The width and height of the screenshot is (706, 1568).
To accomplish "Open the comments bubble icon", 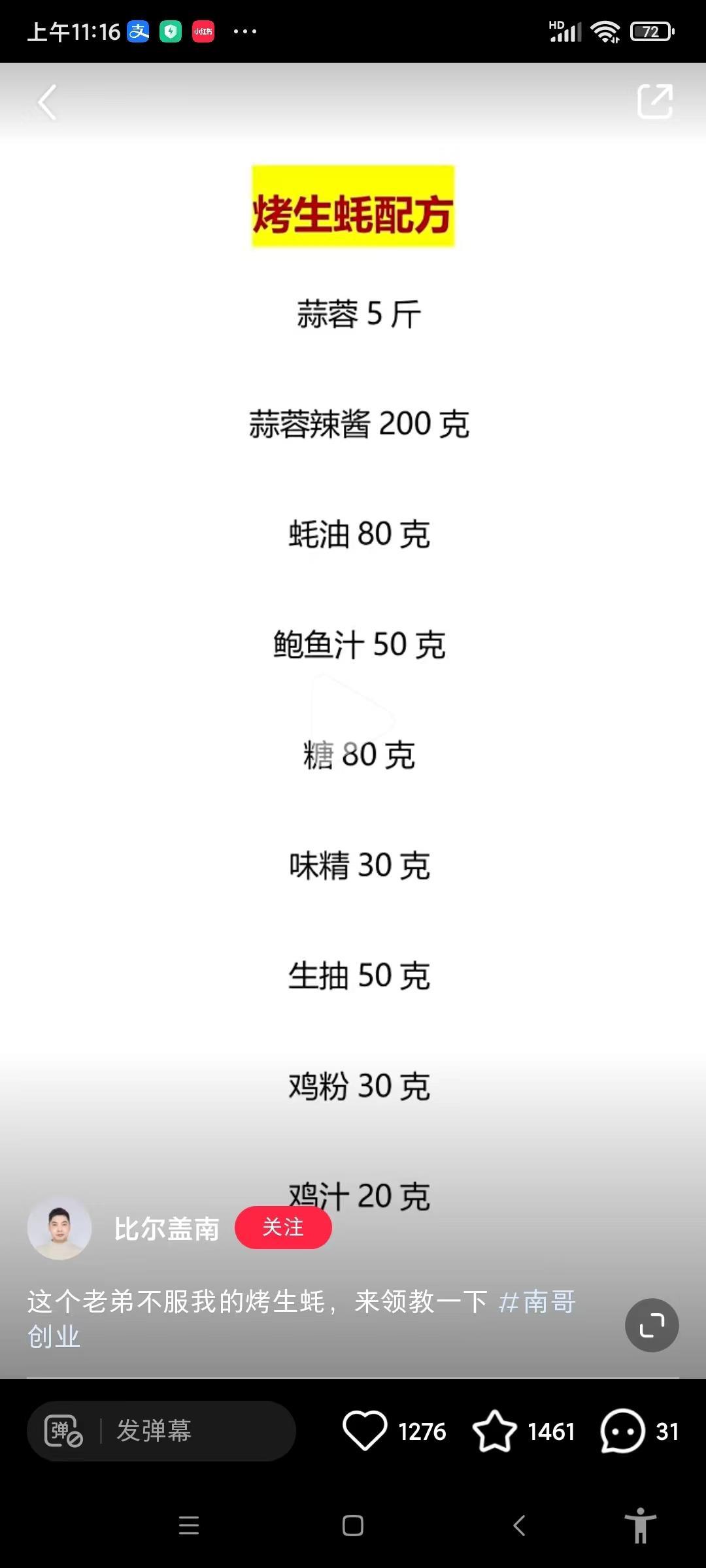I will click(622, 1431).
